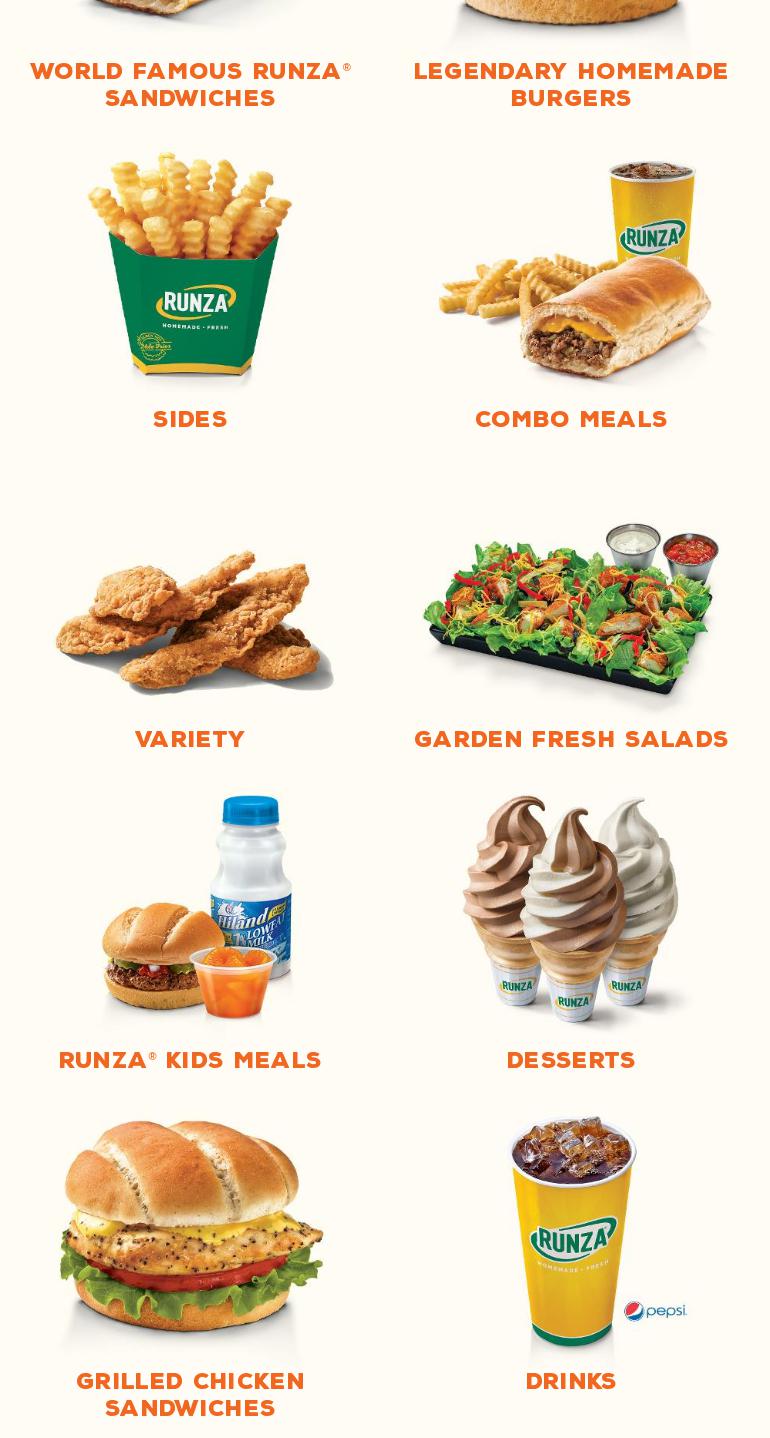View the Variety menu section
Screen dimensions: 770x1438
tap(189, 739)
